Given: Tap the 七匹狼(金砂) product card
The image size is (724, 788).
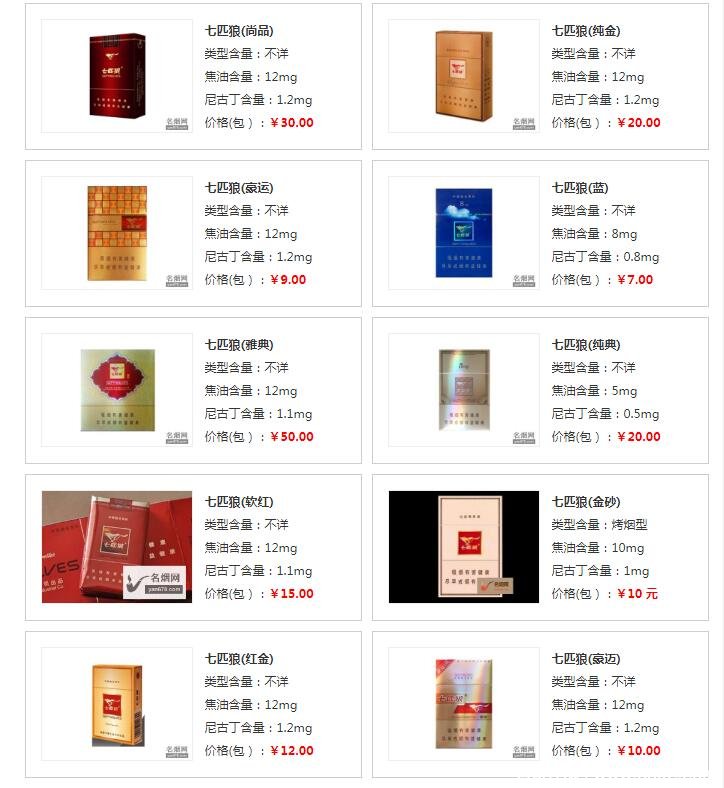Looking at the screenshot, I should 540,547.
